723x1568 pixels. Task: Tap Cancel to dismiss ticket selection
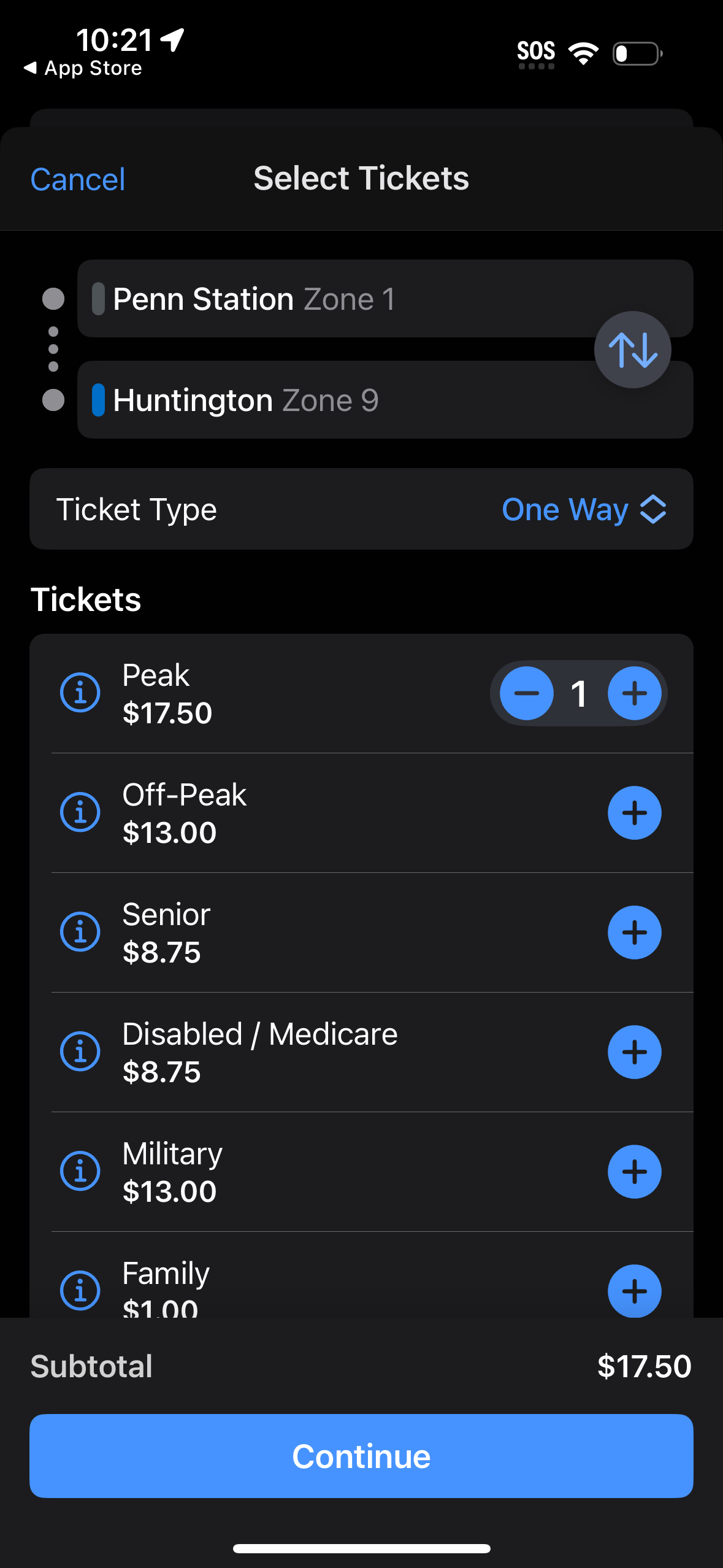(77, 179)
